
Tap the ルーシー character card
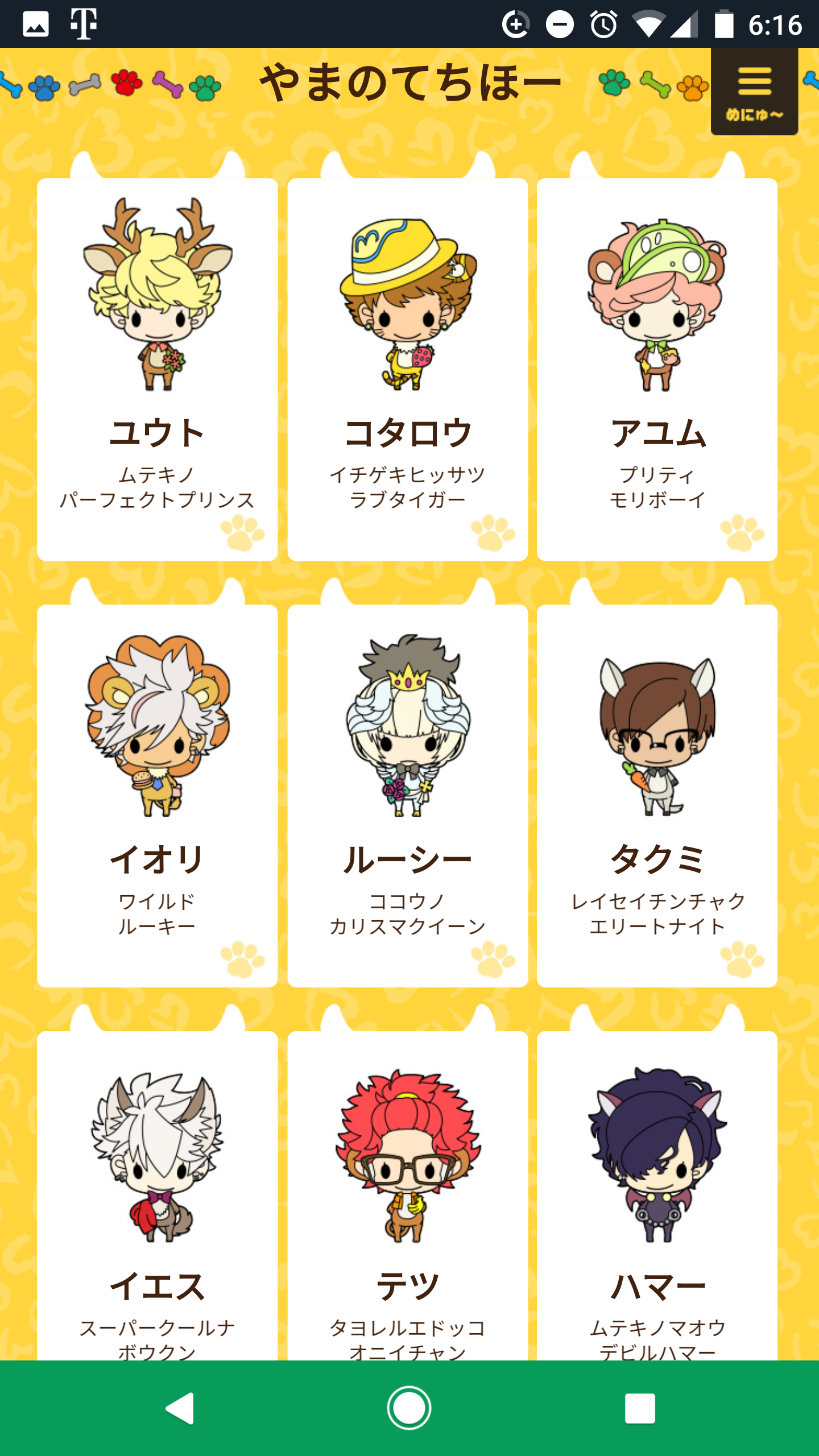pos(407,795)
